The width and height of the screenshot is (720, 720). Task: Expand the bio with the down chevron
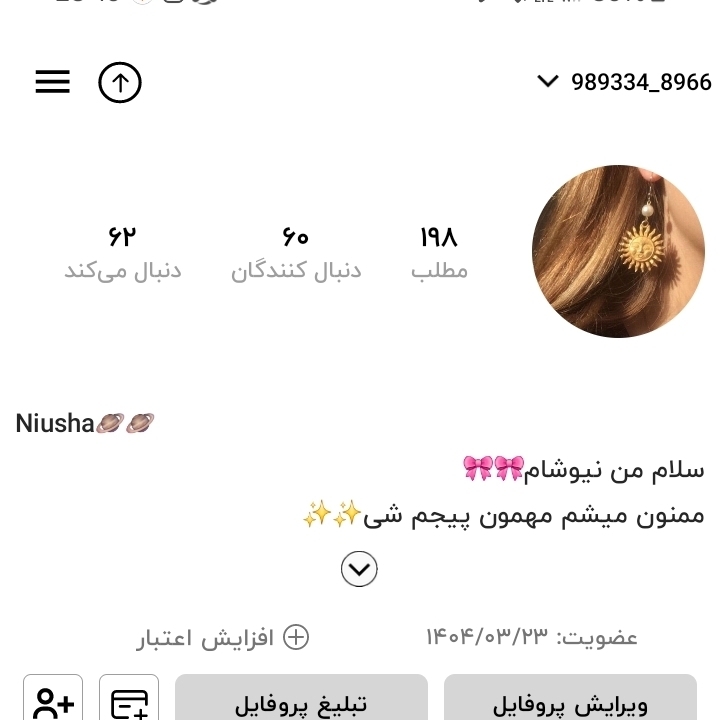click(x=359, y=569)
